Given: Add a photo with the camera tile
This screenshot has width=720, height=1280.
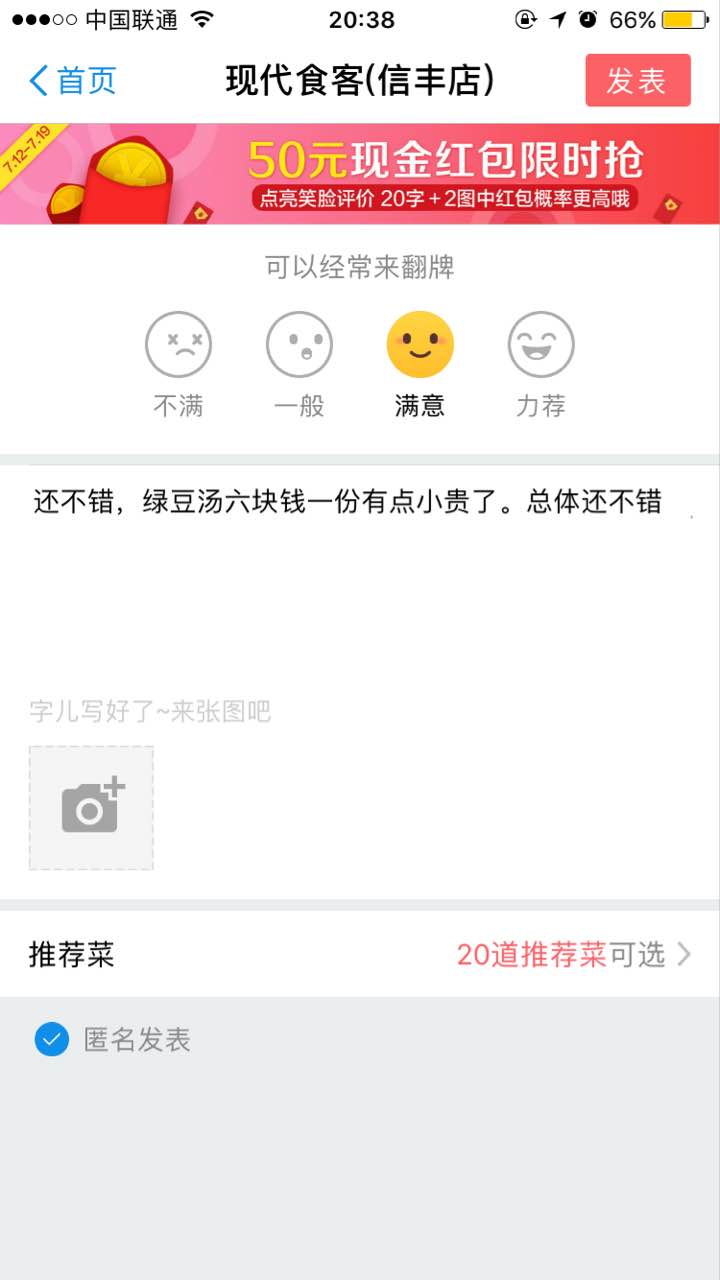Looking at the screenshot, I should click(x=91, y=808).
